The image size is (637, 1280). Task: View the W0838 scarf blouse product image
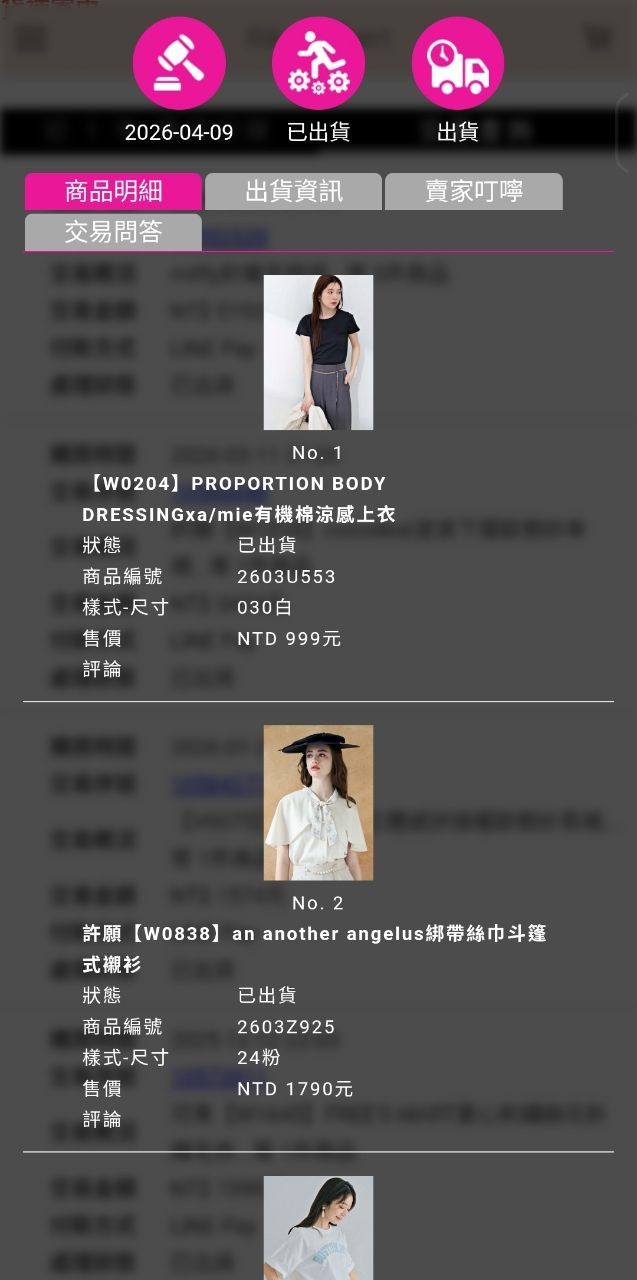[318, 803]
